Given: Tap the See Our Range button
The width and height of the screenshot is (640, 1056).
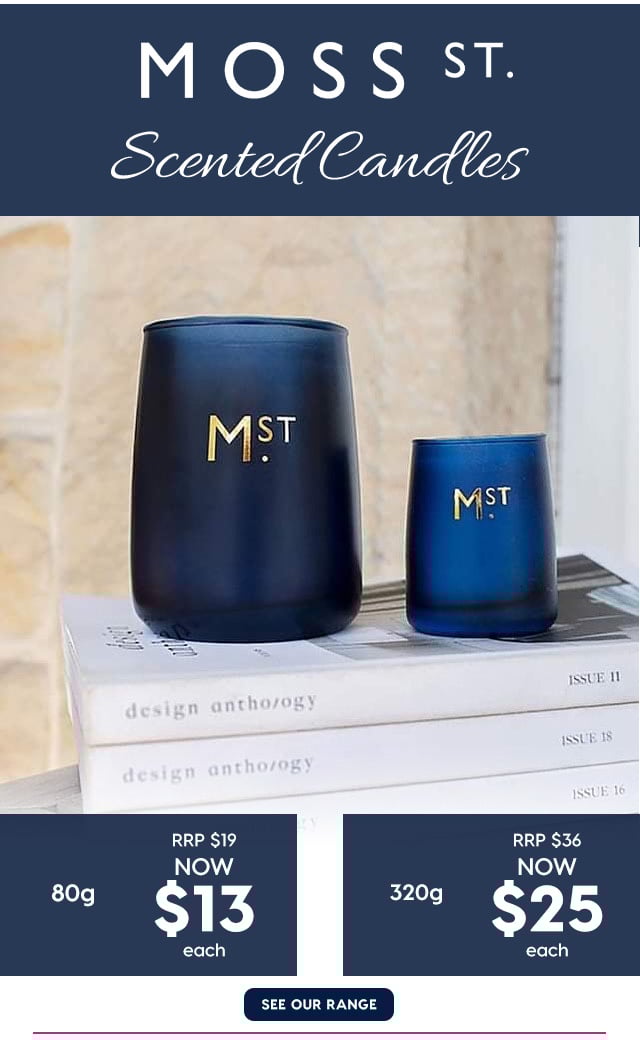Looking at the screenshot, I should 319,1004.
